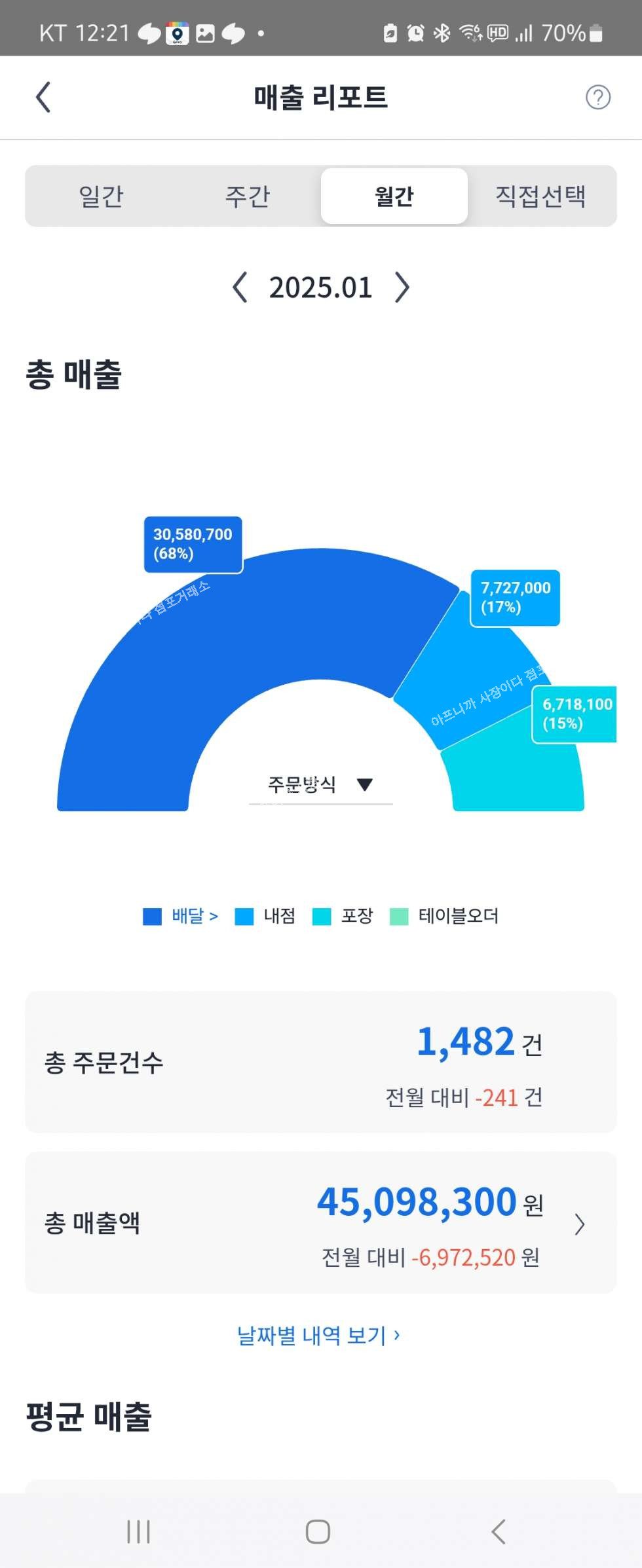Image resolution: width=642 pixels, height=1568 pixels.
Task: Switch to the 직접선택 tab
Action: click(540, 196)
